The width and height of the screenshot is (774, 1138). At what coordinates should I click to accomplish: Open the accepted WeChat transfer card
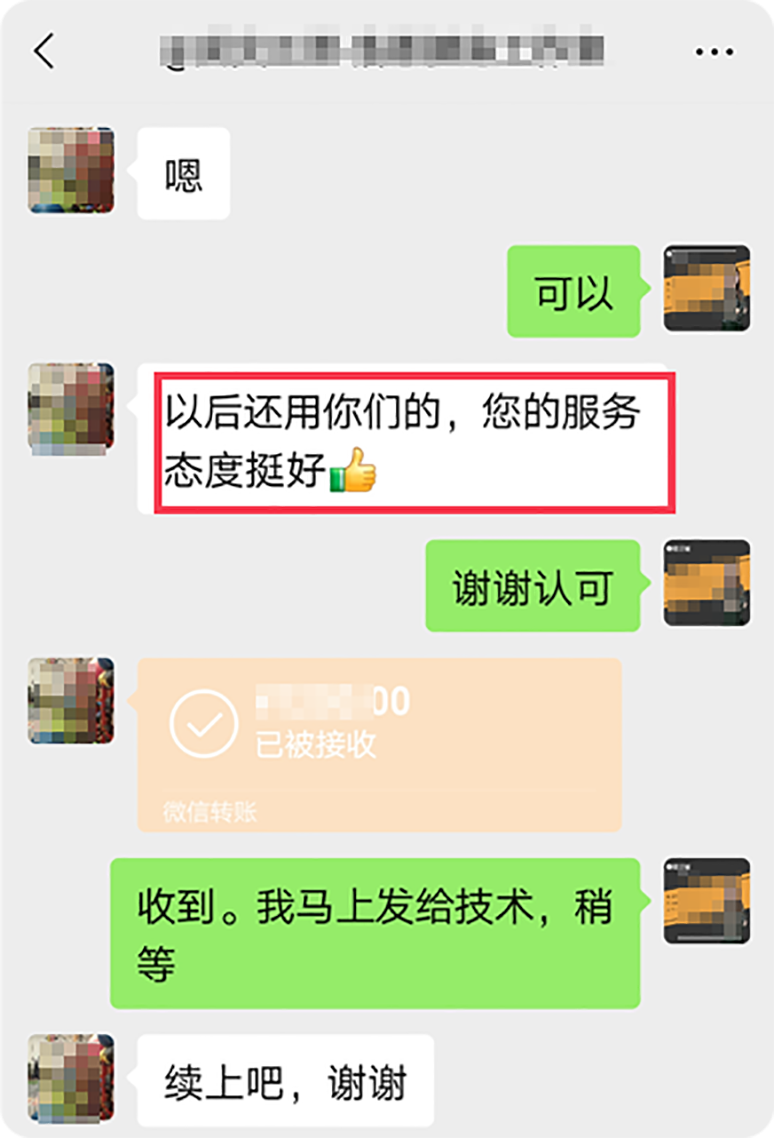[379, 743]
